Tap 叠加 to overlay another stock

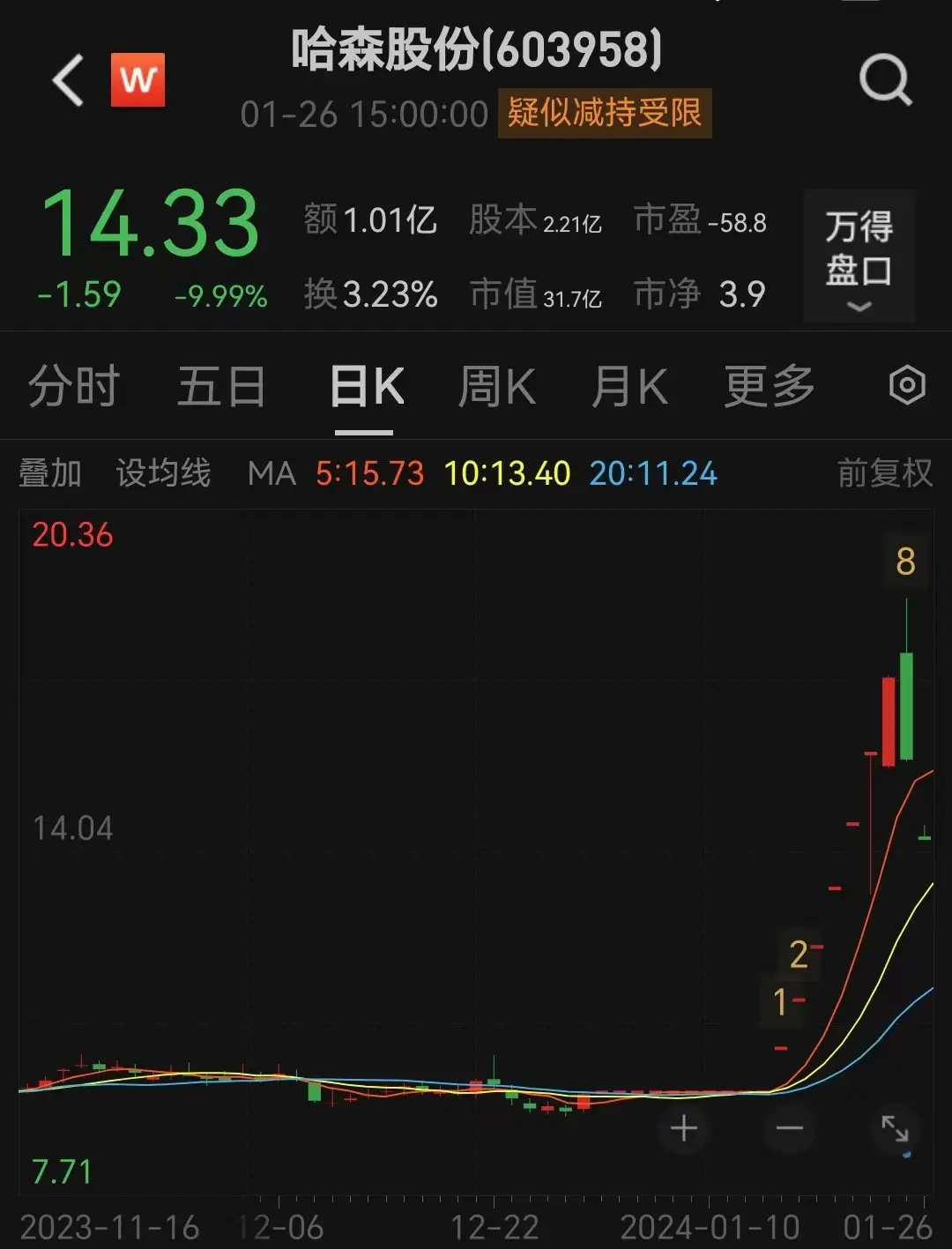50,473
